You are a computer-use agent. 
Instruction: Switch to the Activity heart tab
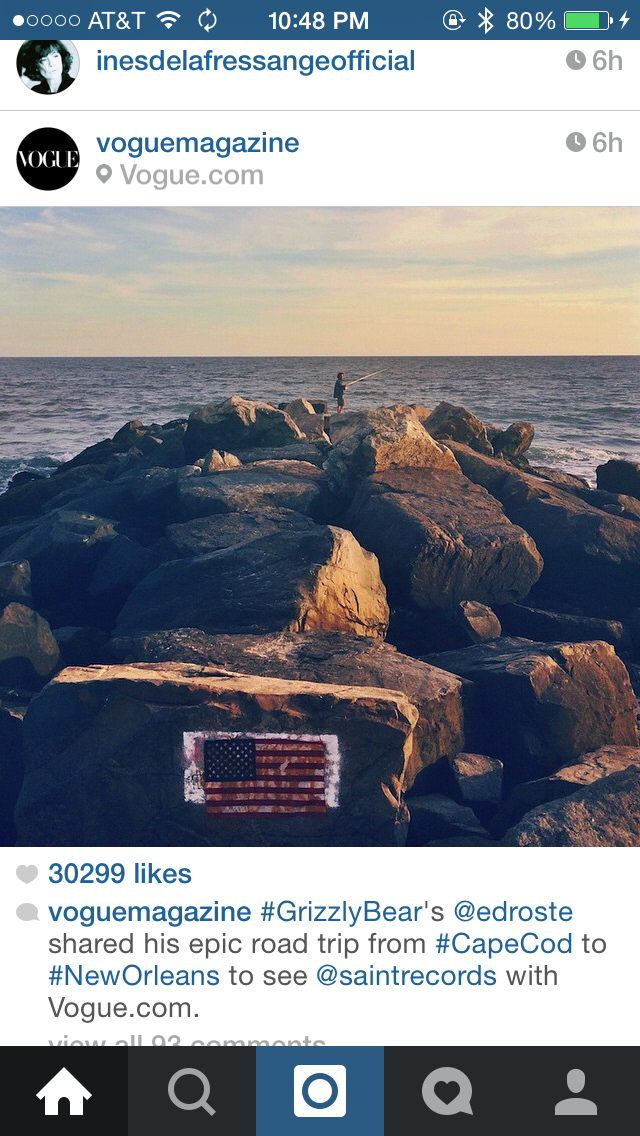click(x=448, y=1091)
